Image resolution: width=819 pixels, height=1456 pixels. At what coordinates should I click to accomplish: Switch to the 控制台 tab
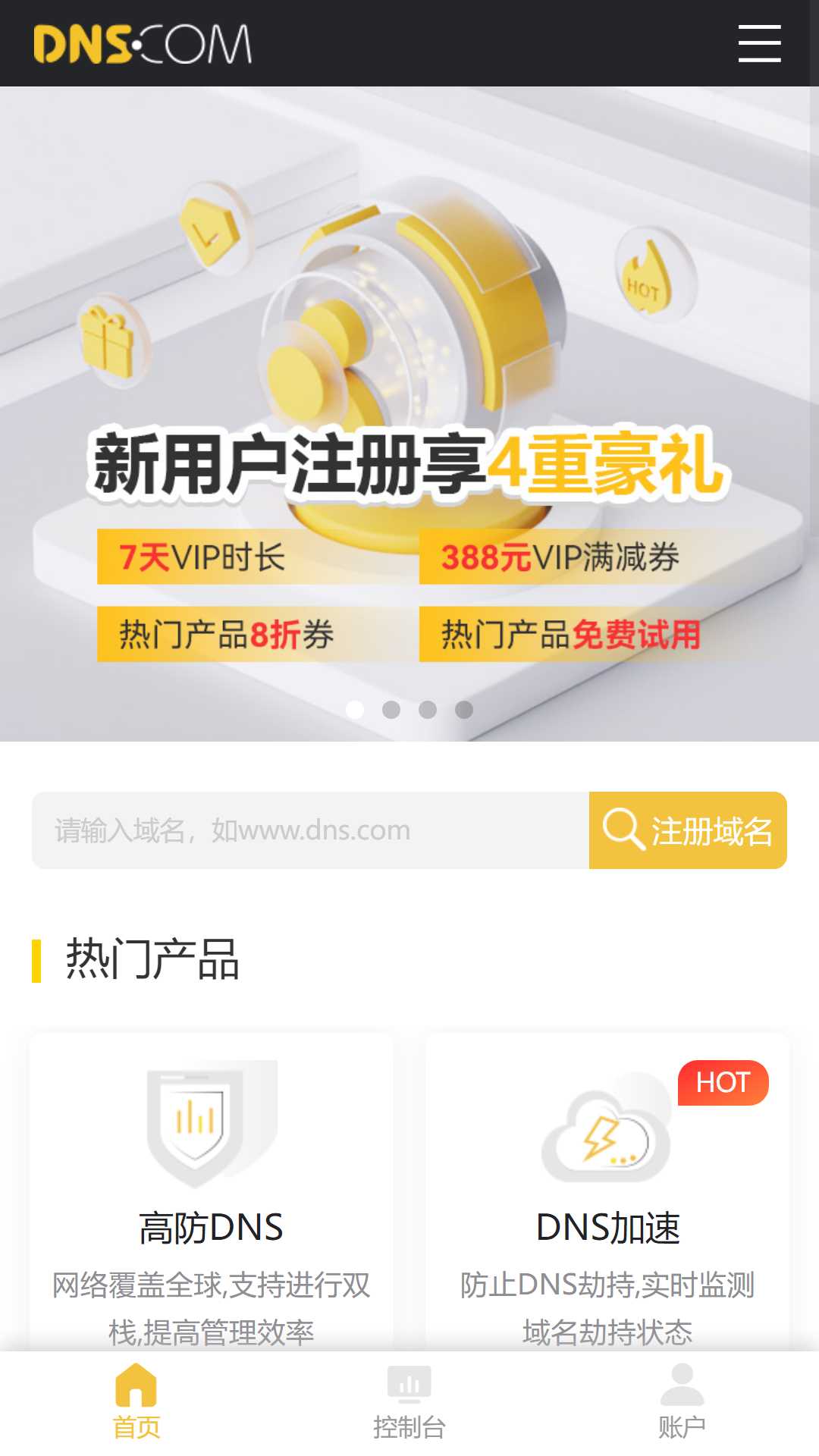(x=409, y=1402)
